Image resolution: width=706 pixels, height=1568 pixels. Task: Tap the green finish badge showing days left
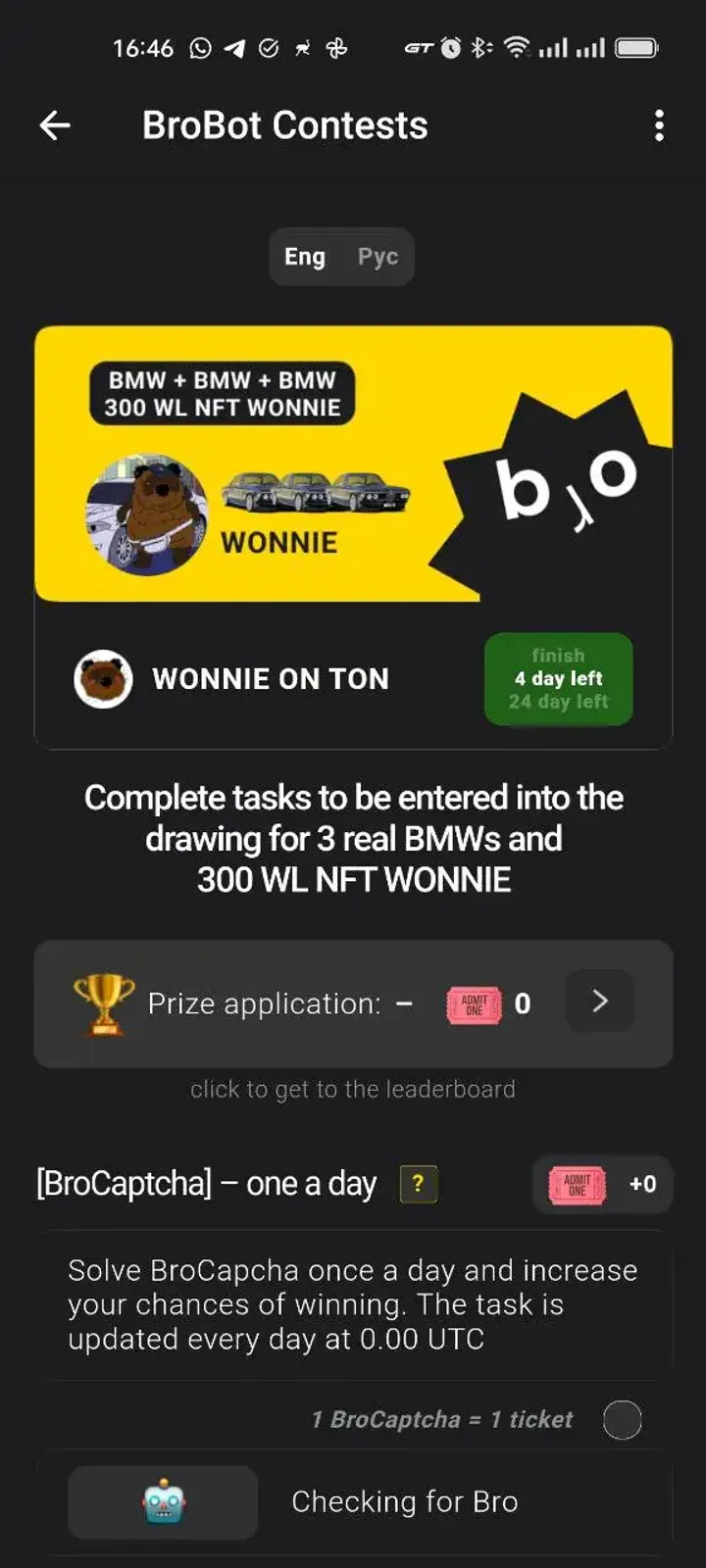coord(558,678)
